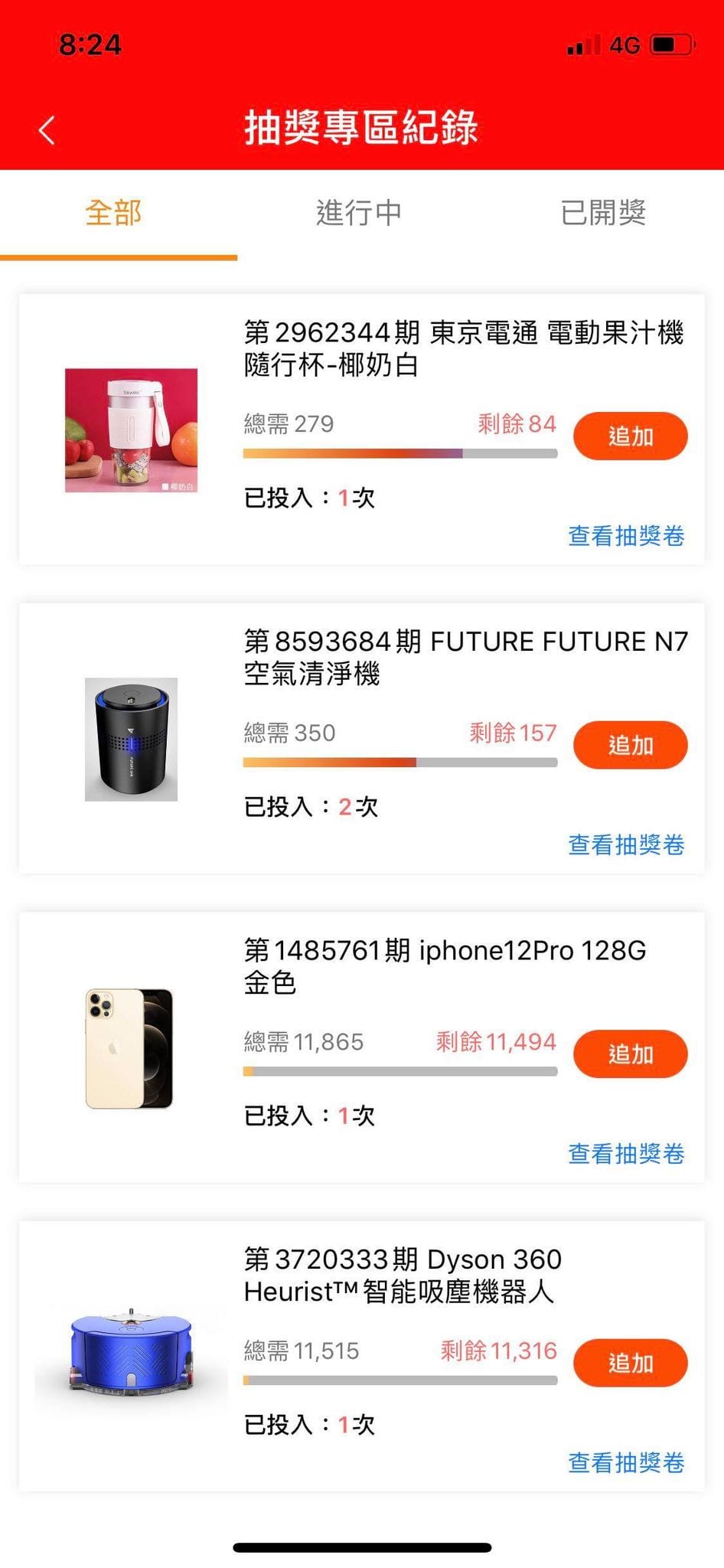Image resolution: width=724 pixels, height=1568 pixels.
Task: See 查看抽獎卷 for iphone12Pro 128G
Action: (626, 1153)
